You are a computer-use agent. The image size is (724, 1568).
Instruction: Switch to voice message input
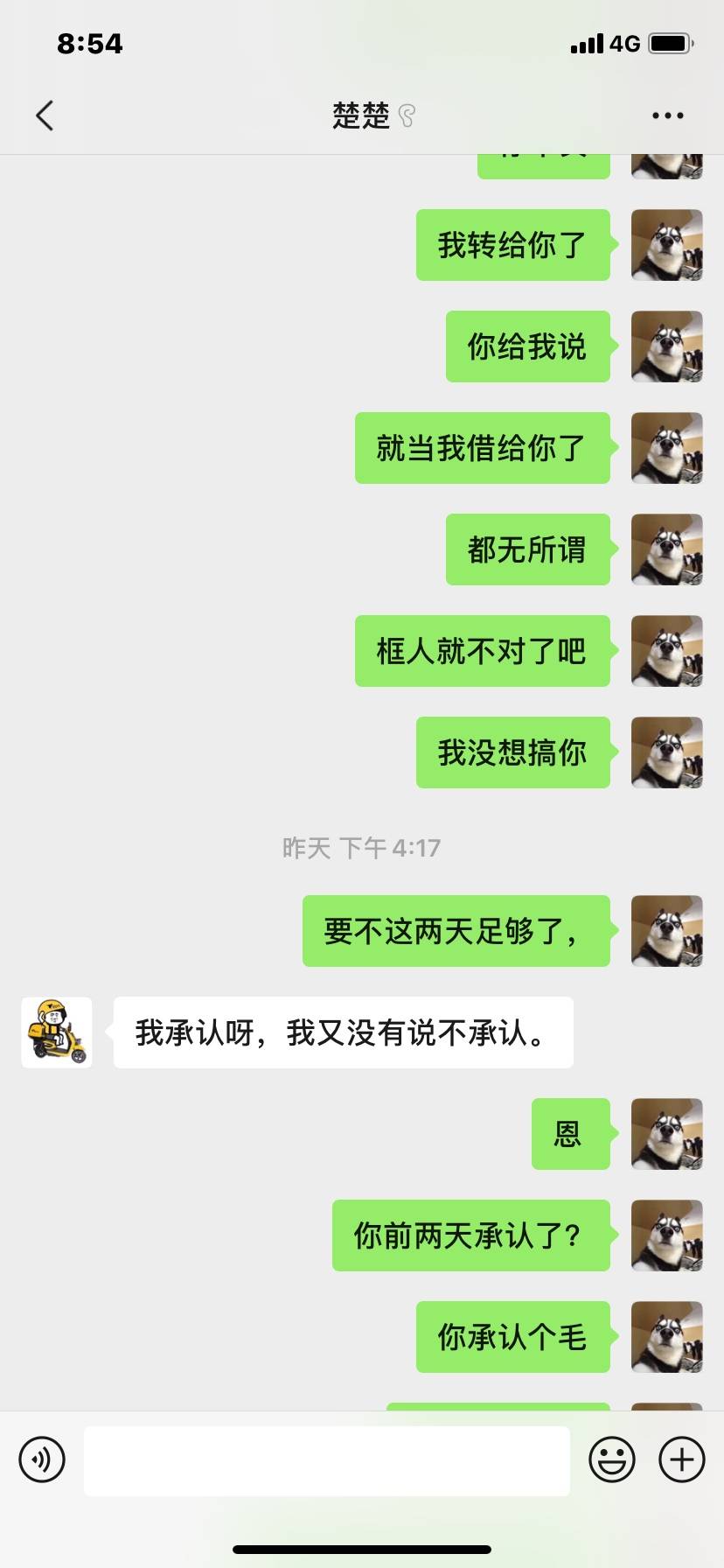tap(42, 1459)
